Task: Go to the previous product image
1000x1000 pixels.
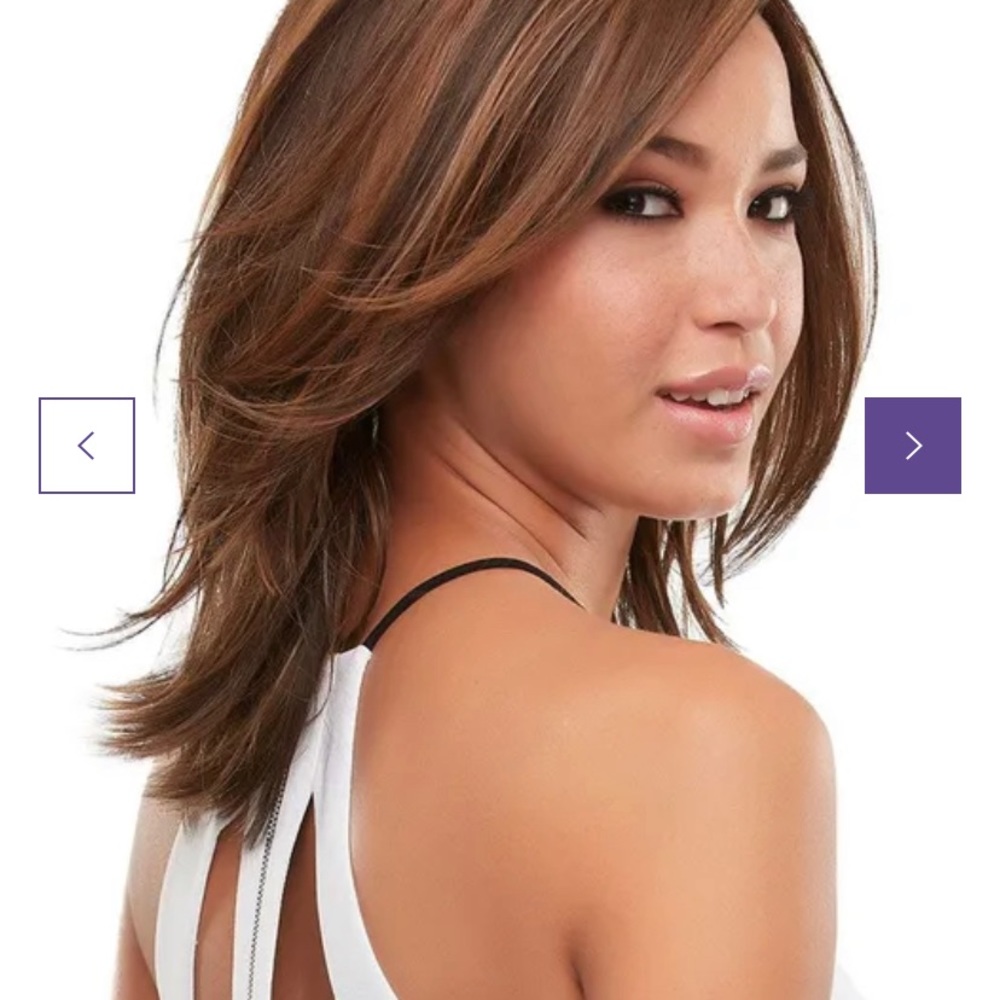Action: pyautogui.click(x=87, y=446)
